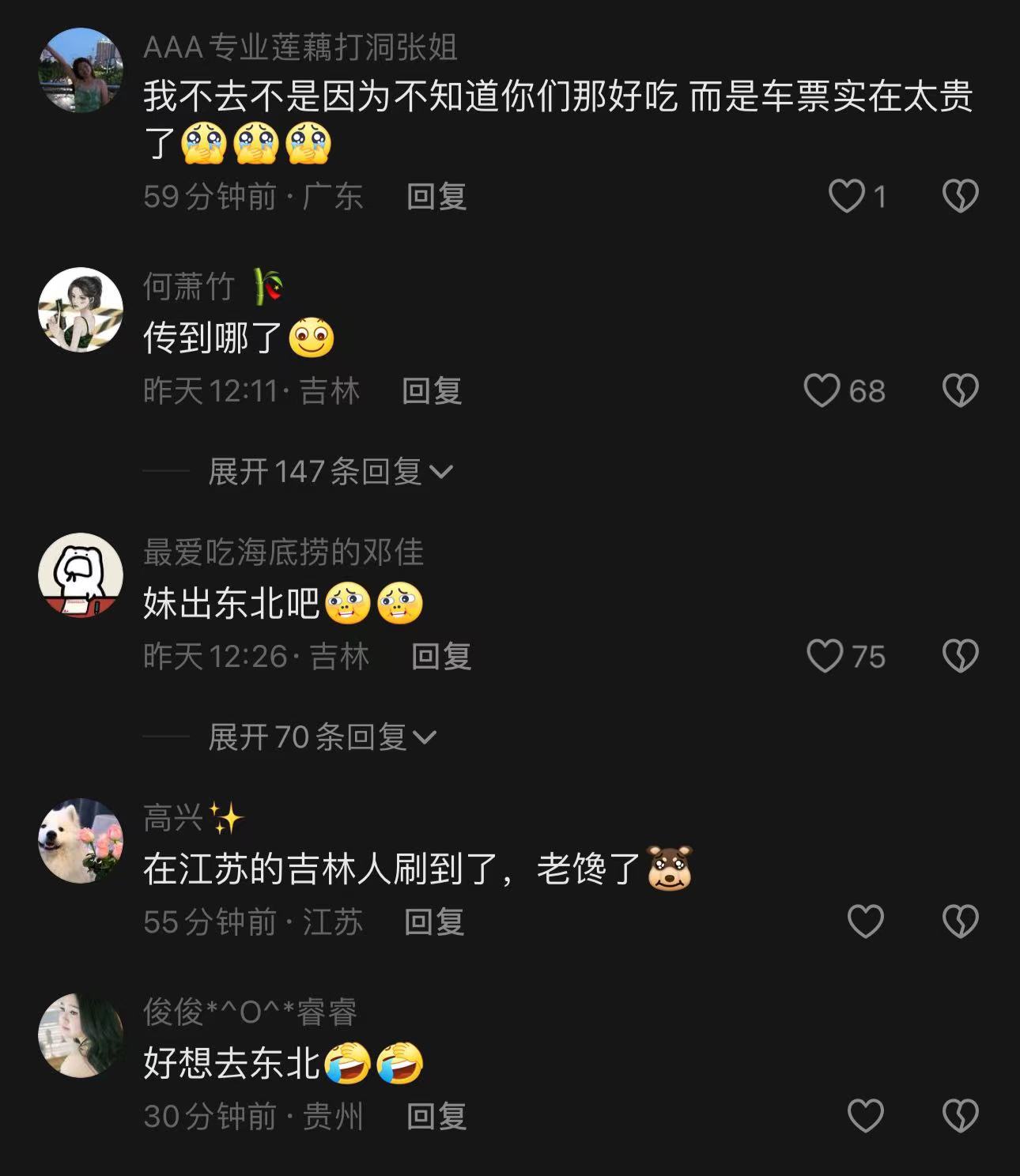This screenshot has width=1020, height=1176.
Task: Reply to 最爱吃海底捞的邓佳's comment
Action: pyautogui.click(x=441, y=656)
